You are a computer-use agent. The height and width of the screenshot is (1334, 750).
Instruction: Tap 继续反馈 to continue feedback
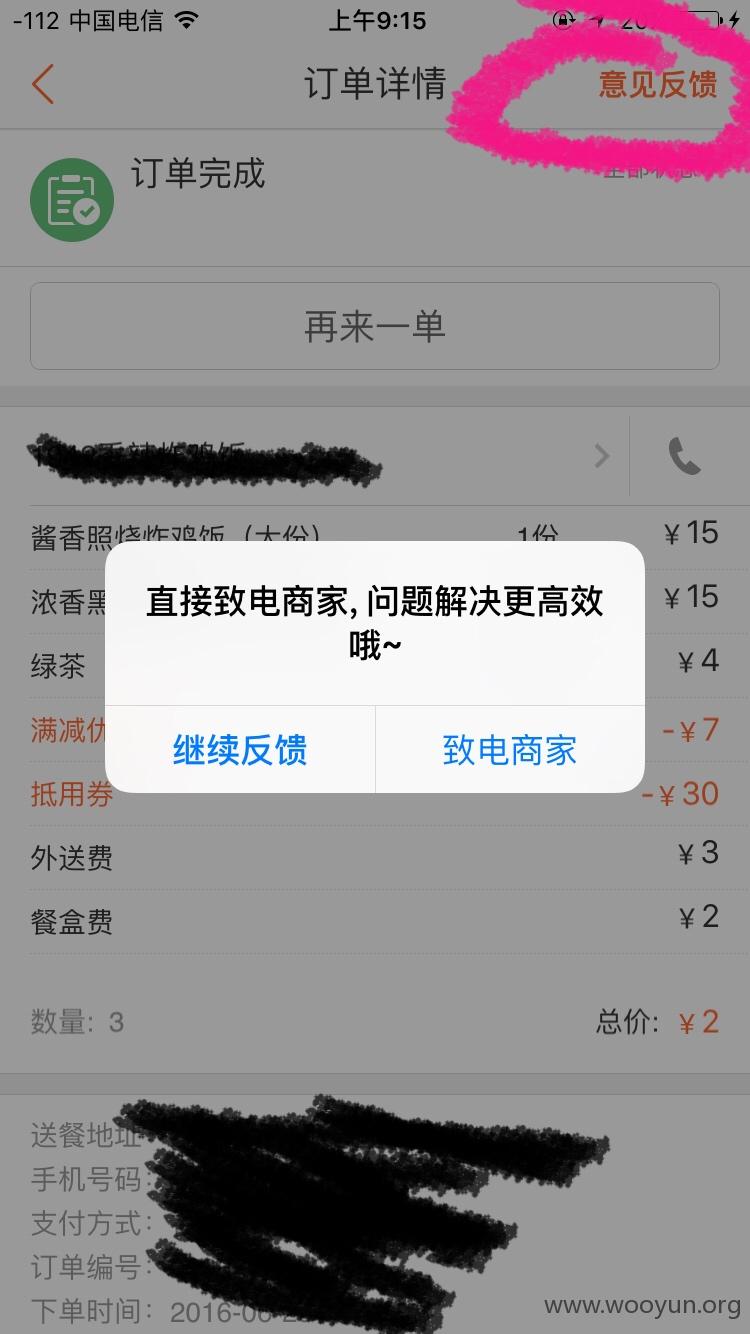click(x=240, y=750)
